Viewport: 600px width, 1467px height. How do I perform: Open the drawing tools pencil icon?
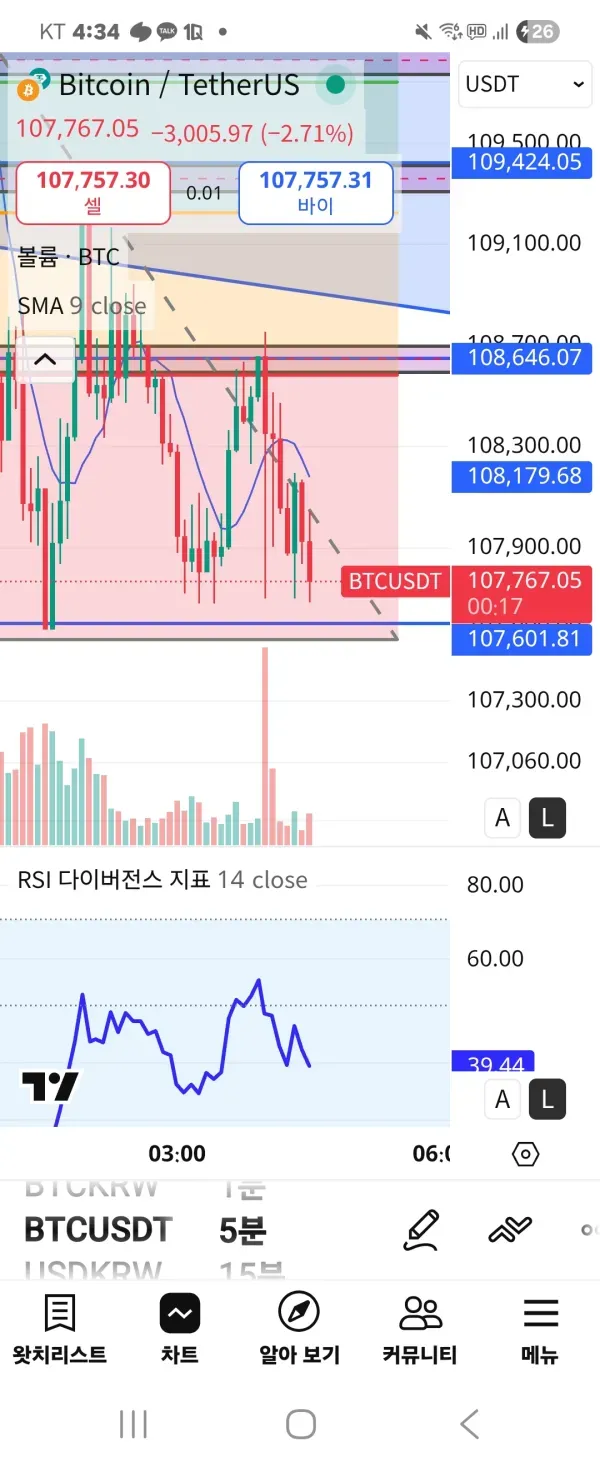[421, 1230]
